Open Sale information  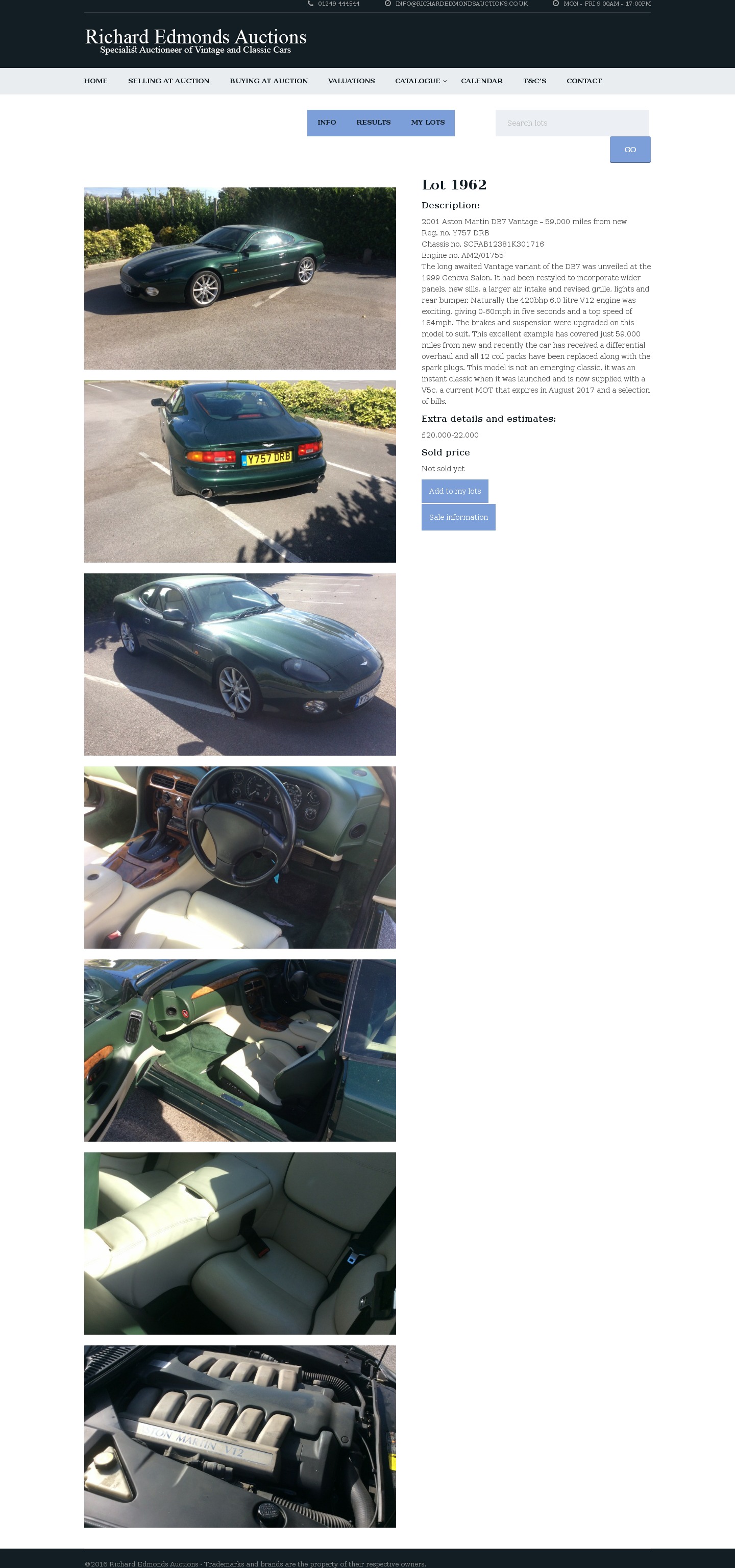[458, 517]
